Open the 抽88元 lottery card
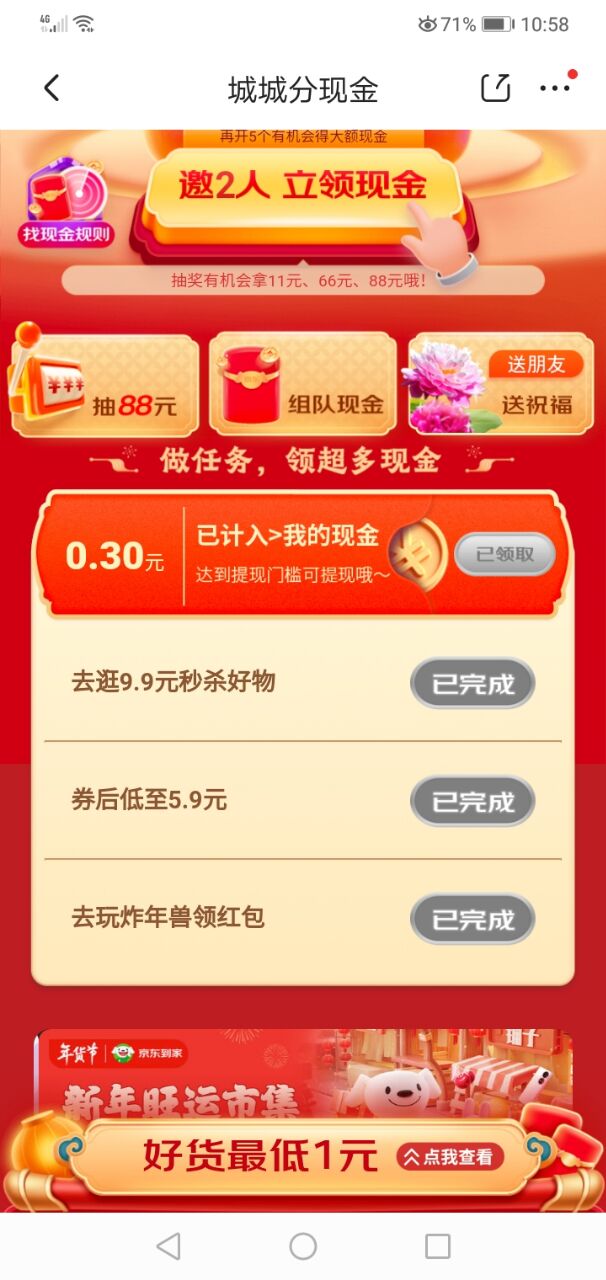Viewport: 606px width, 1280px height. [x=105, y=385]
